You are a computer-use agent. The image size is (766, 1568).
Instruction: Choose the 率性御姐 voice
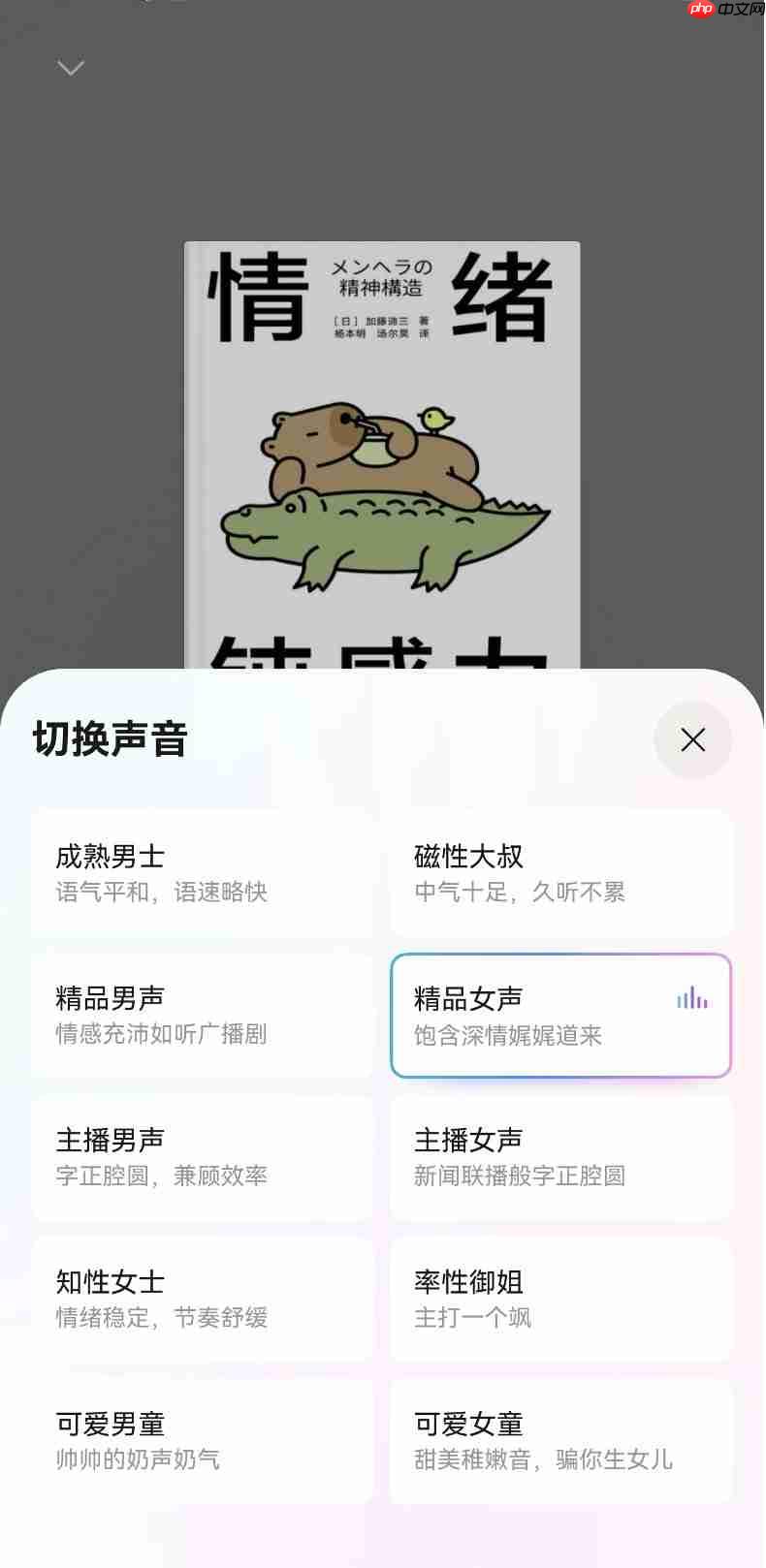(560, 1299)
